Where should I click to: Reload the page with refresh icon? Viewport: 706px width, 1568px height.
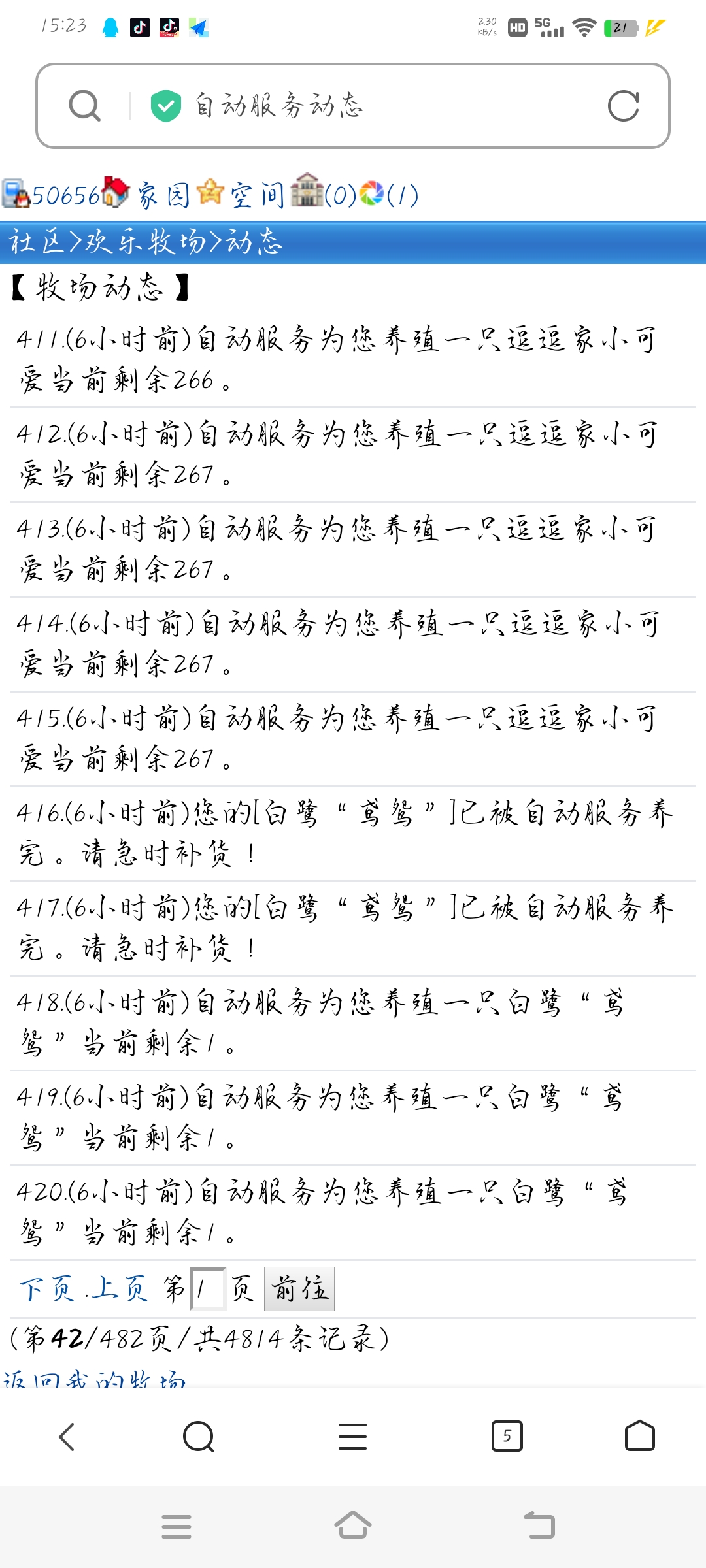coord(623,106)
